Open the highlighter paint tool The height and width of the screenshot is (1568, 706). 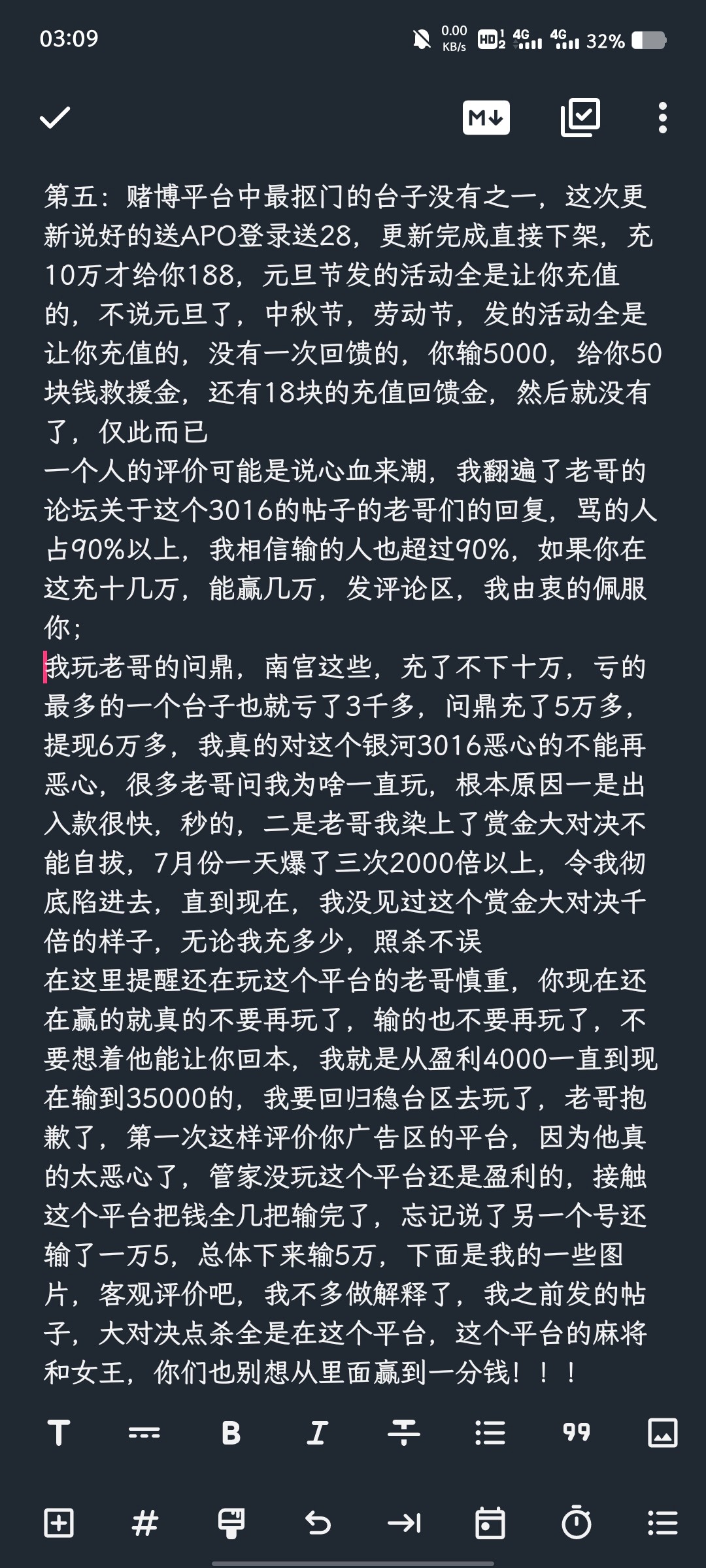[231, 1524]
